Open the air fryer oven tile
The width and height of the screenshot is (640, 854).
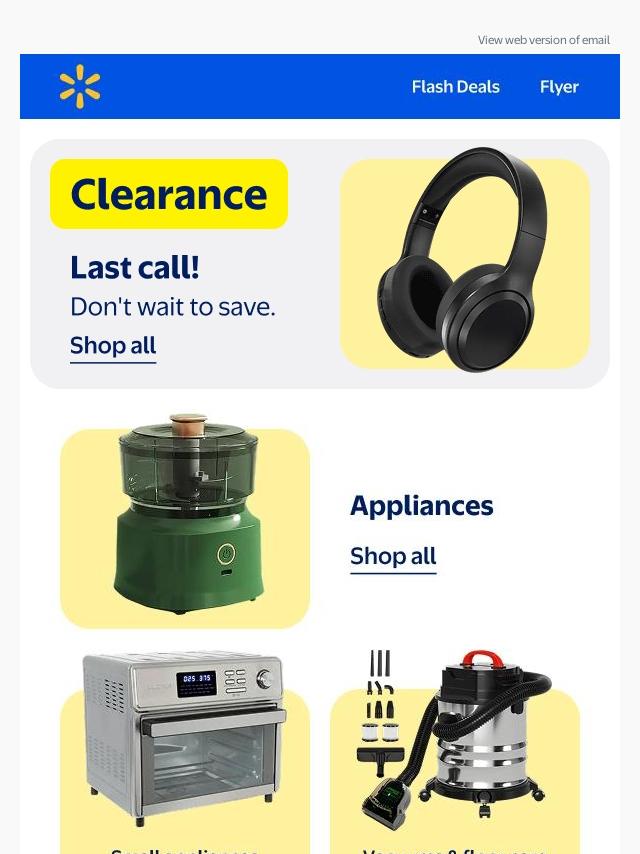point(185,750)
